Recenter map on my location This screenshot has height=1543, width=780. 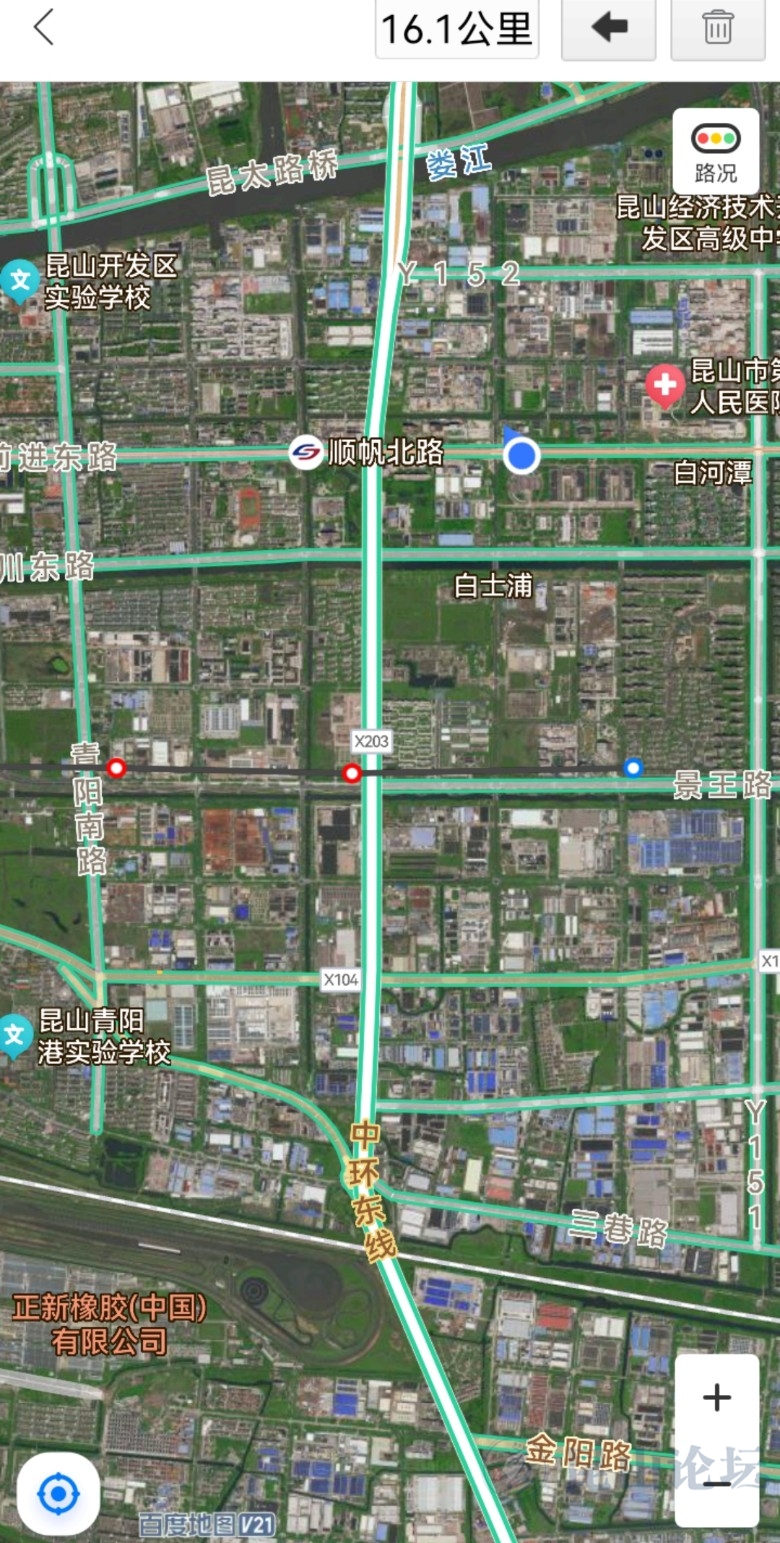58,1494
